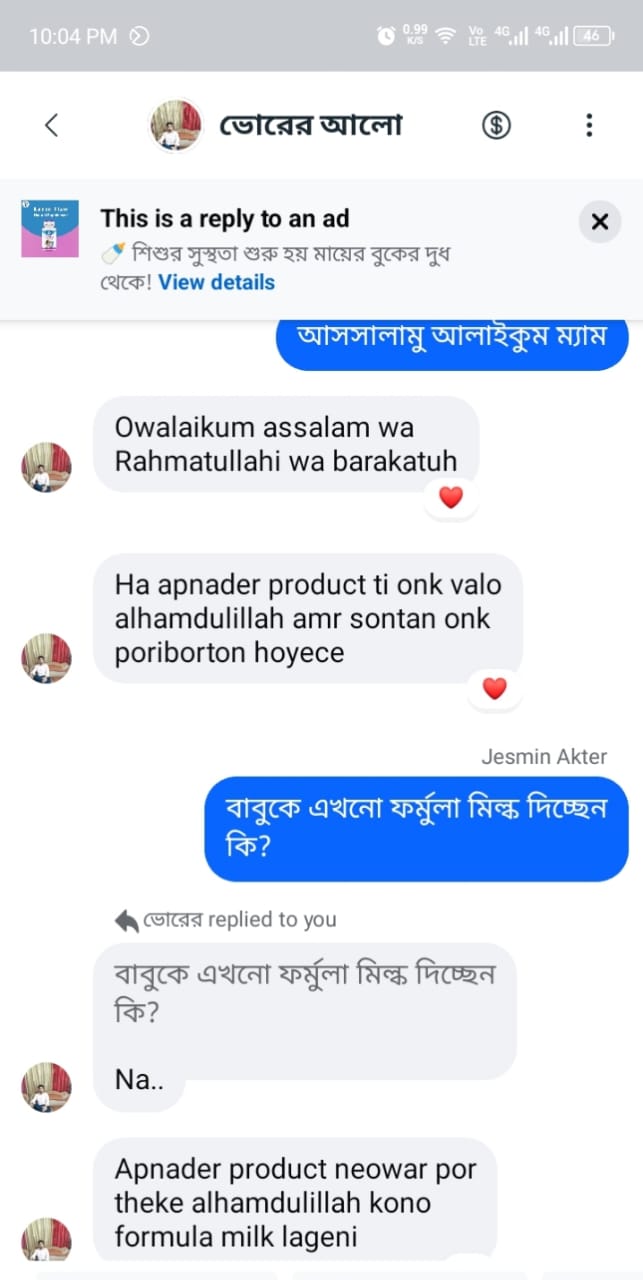Dismiss the reply to an ad banner
Screen dimensions: 643x1280
[599, 222]
